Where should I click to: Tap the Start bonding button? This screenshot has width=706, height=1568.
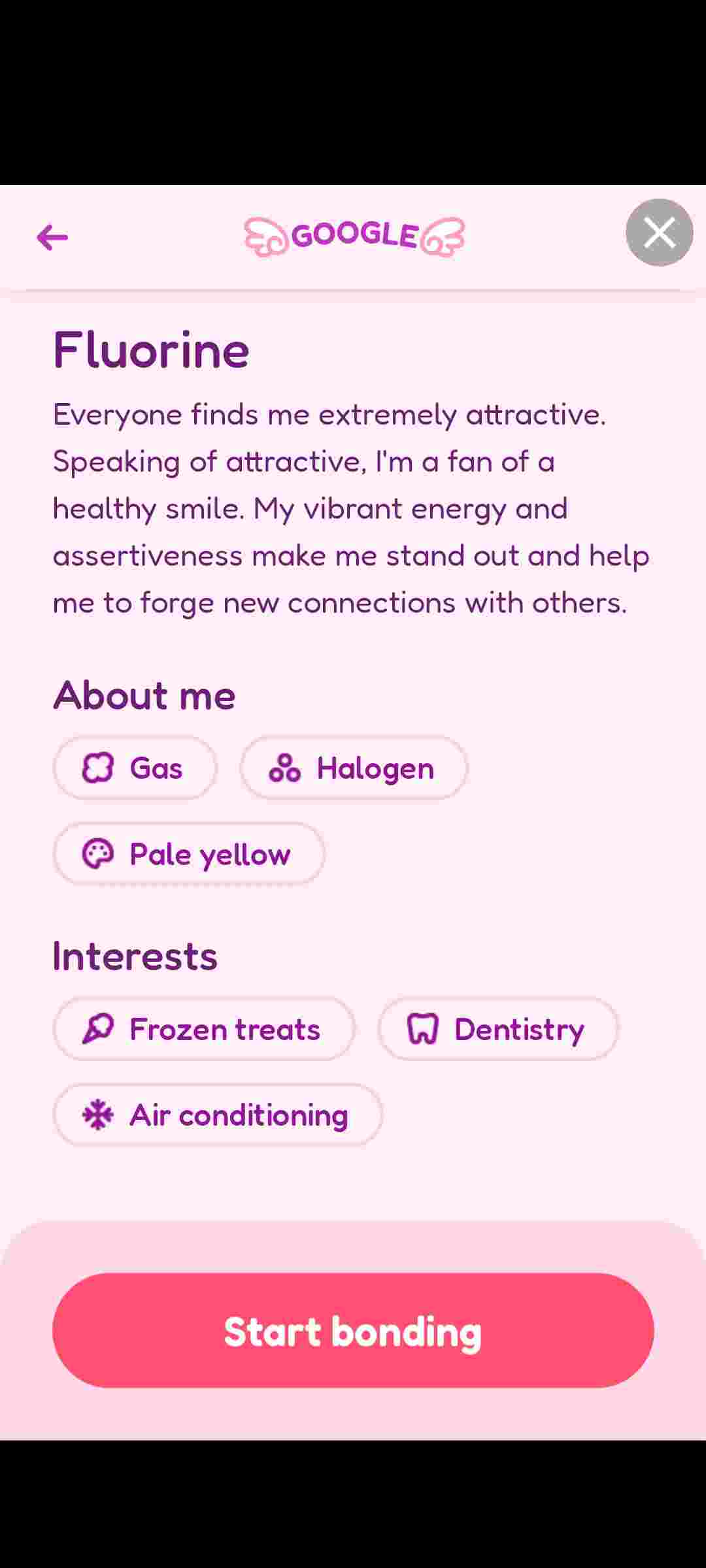pyautogui.click(x=353, y=1331)
